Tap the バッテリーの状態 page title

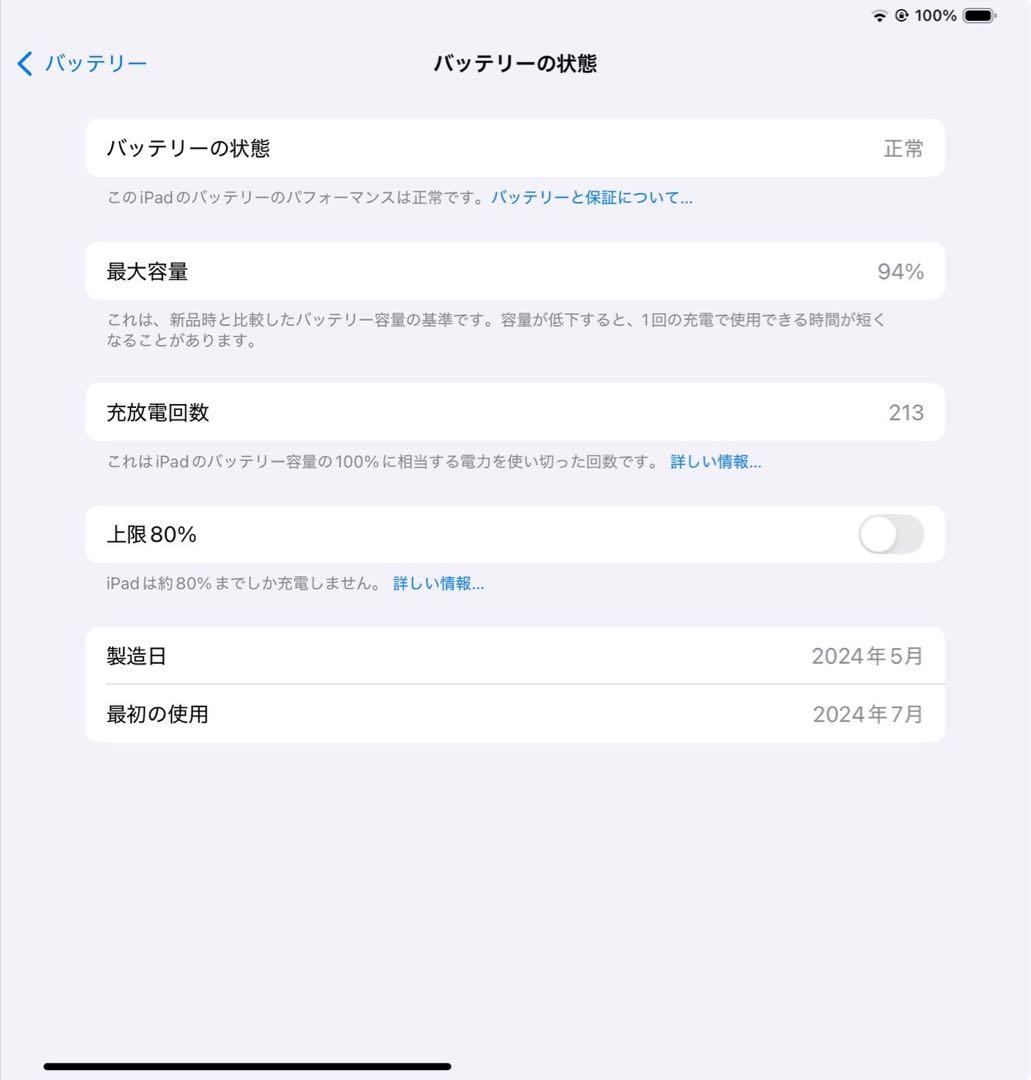point(515,63)
